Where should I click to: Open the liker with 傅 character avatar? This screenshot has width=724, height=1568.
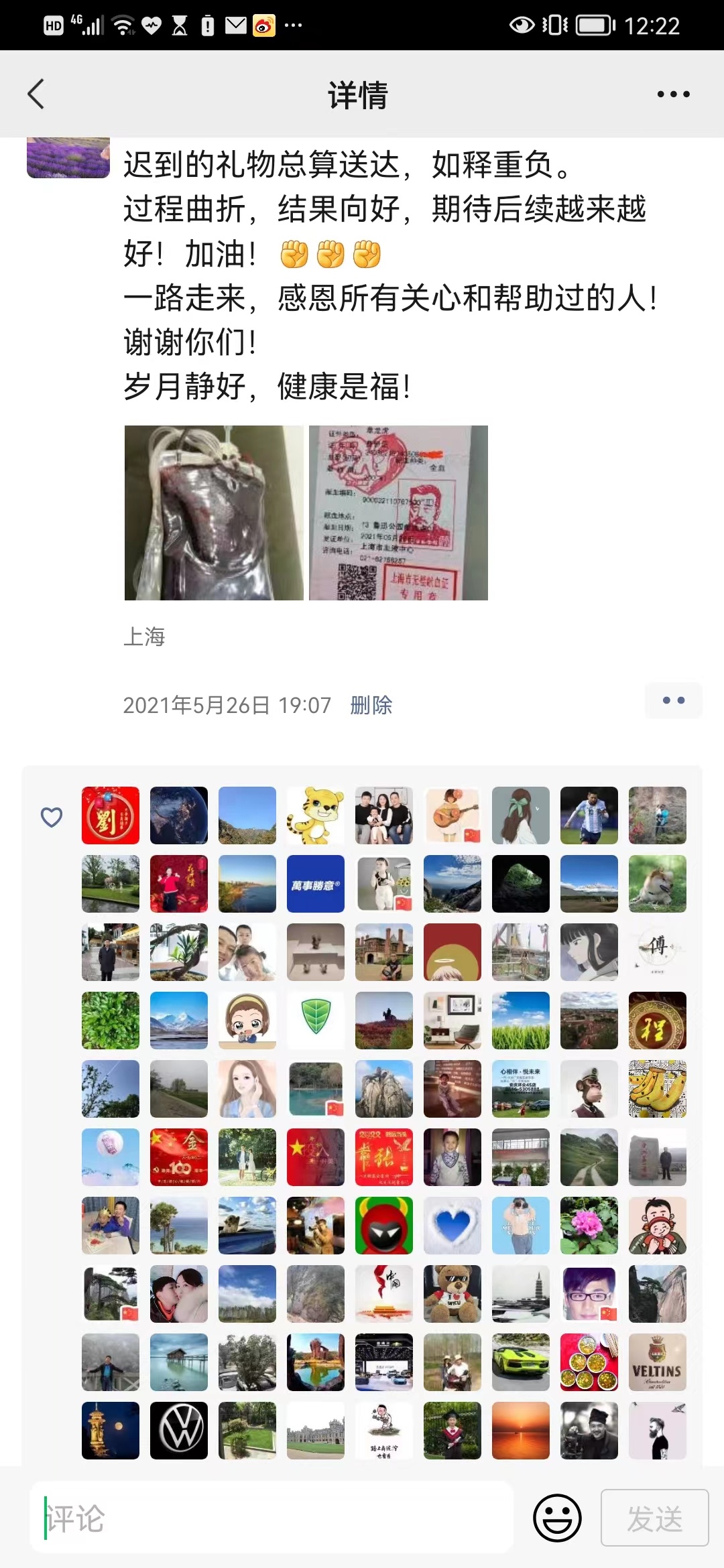pos(658,952)
